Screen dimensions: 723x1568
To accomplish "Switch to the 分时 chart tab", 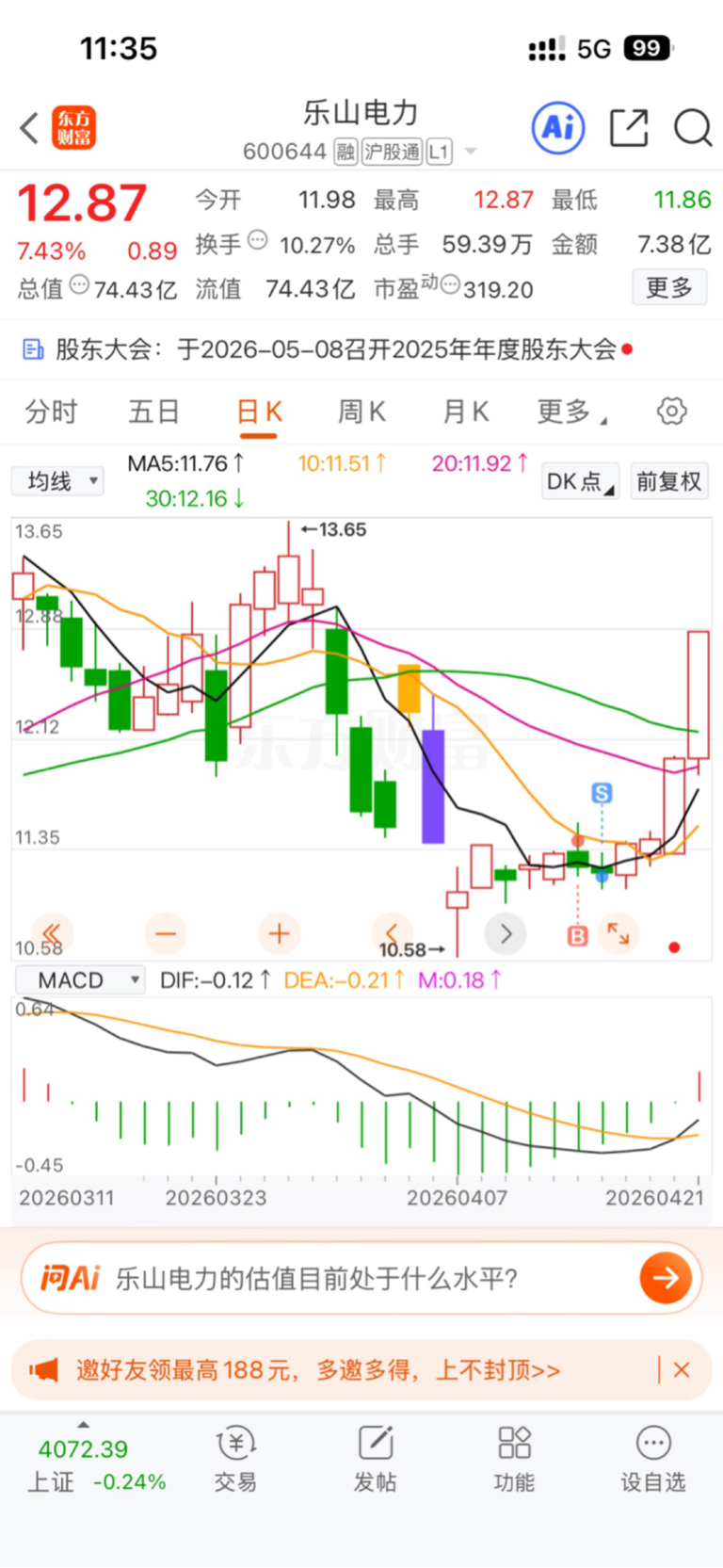I will 51,412.
